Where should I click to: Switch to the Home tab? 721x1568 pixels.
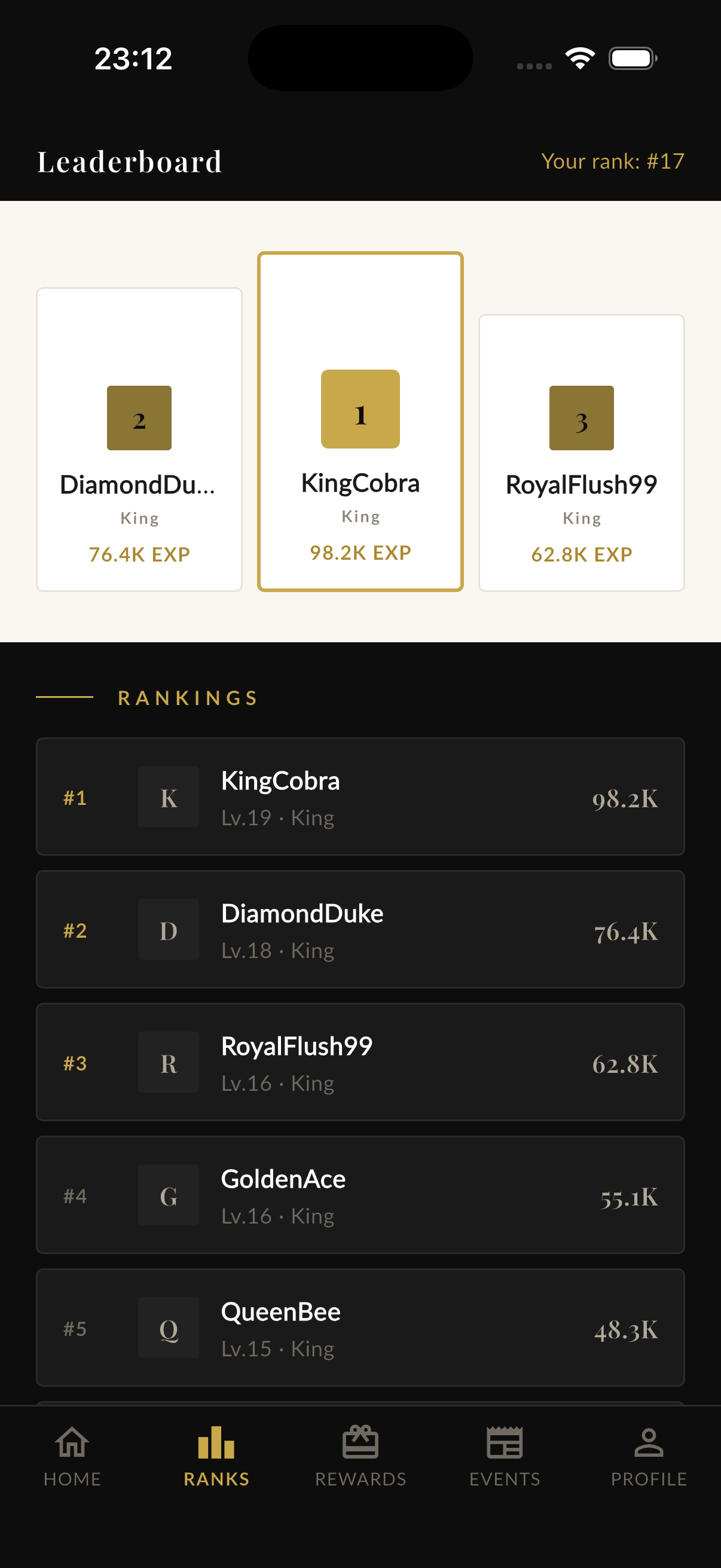[x=72, y=1456]
